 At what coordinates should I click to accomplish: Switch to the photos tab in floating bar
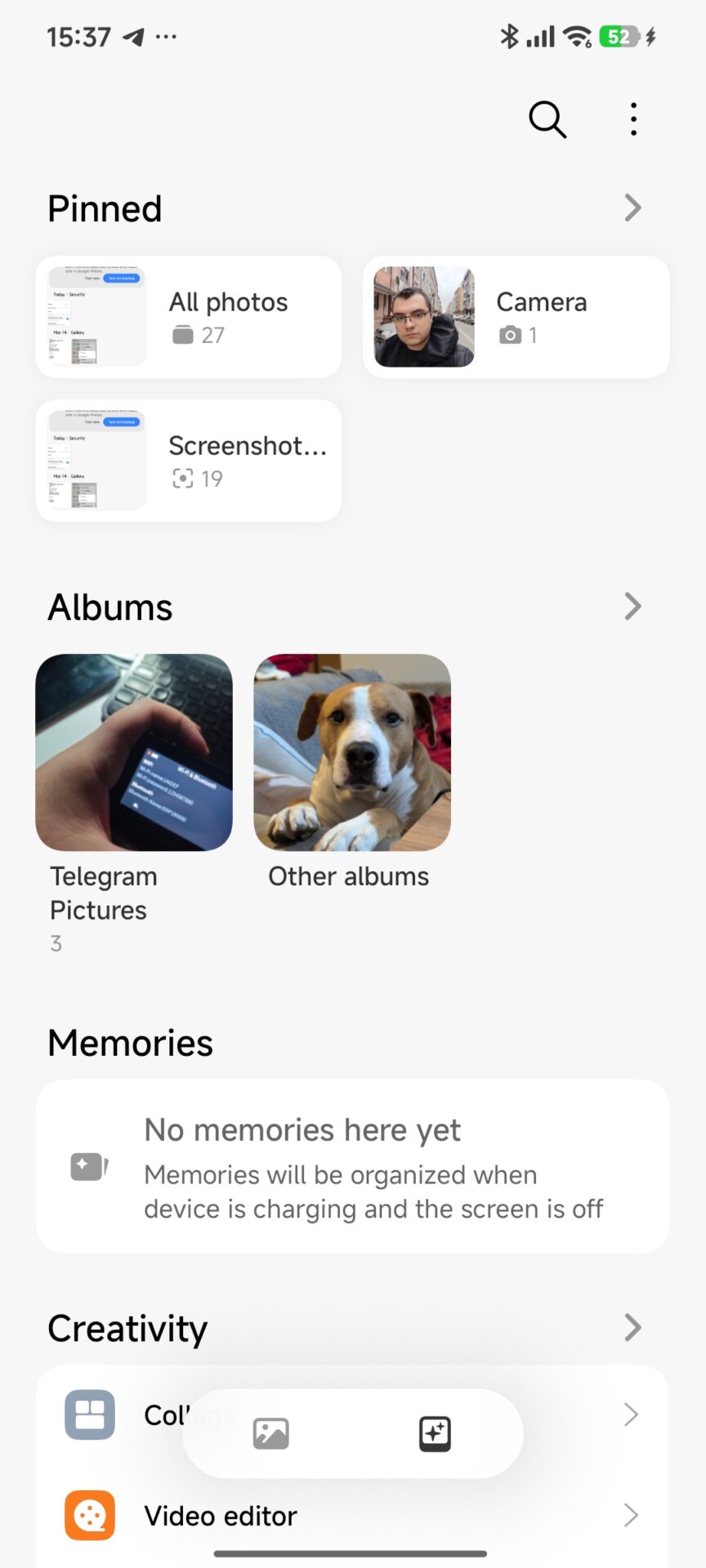[x=271, y=1434]
